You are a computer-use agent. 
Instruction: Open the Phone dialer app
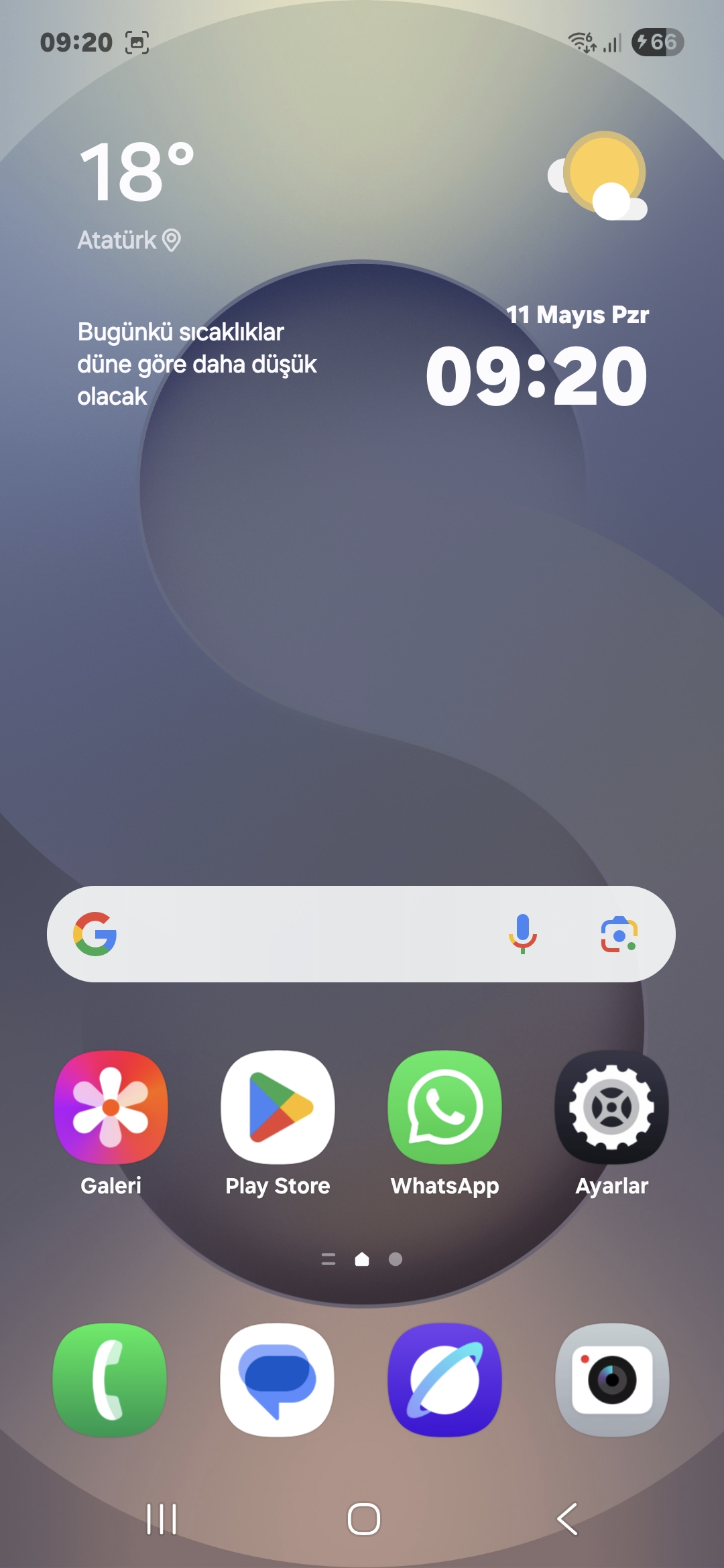coord(110,1380)
